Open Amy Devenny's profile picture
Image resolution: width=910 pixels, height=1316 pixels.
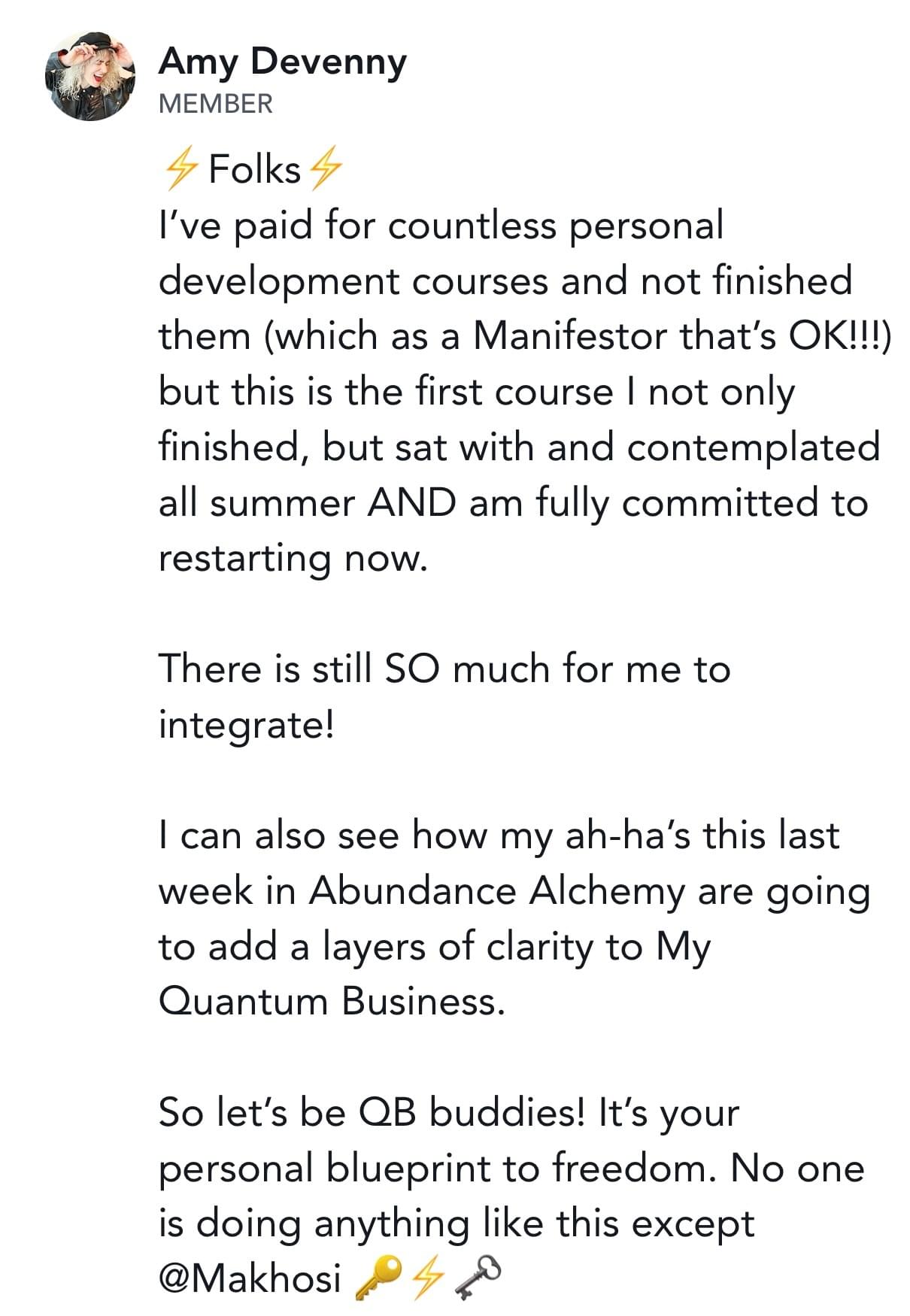[x=90, y=76]
